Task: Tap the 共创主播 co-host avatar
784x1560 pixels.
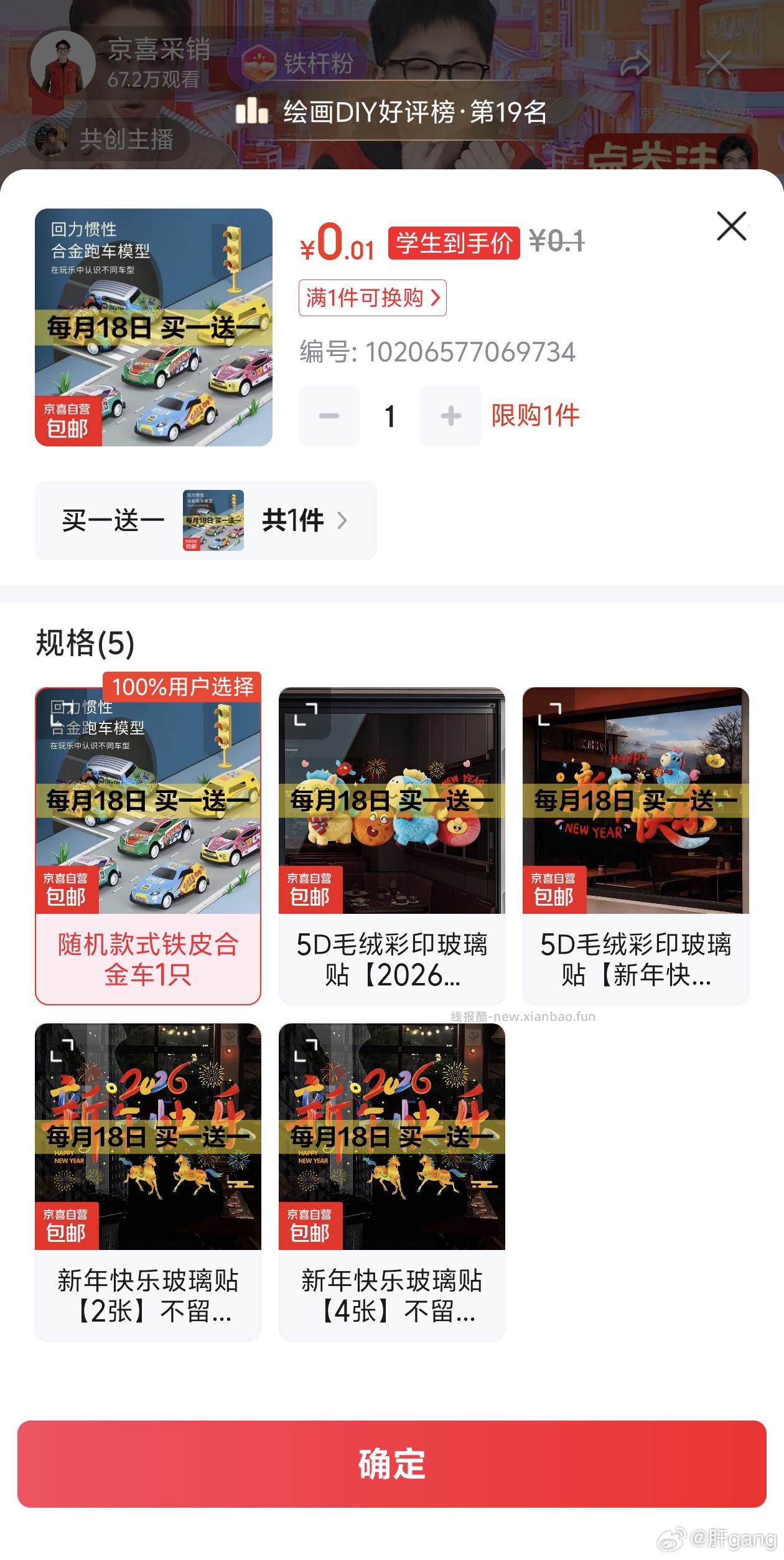Action: click(50, 139)
